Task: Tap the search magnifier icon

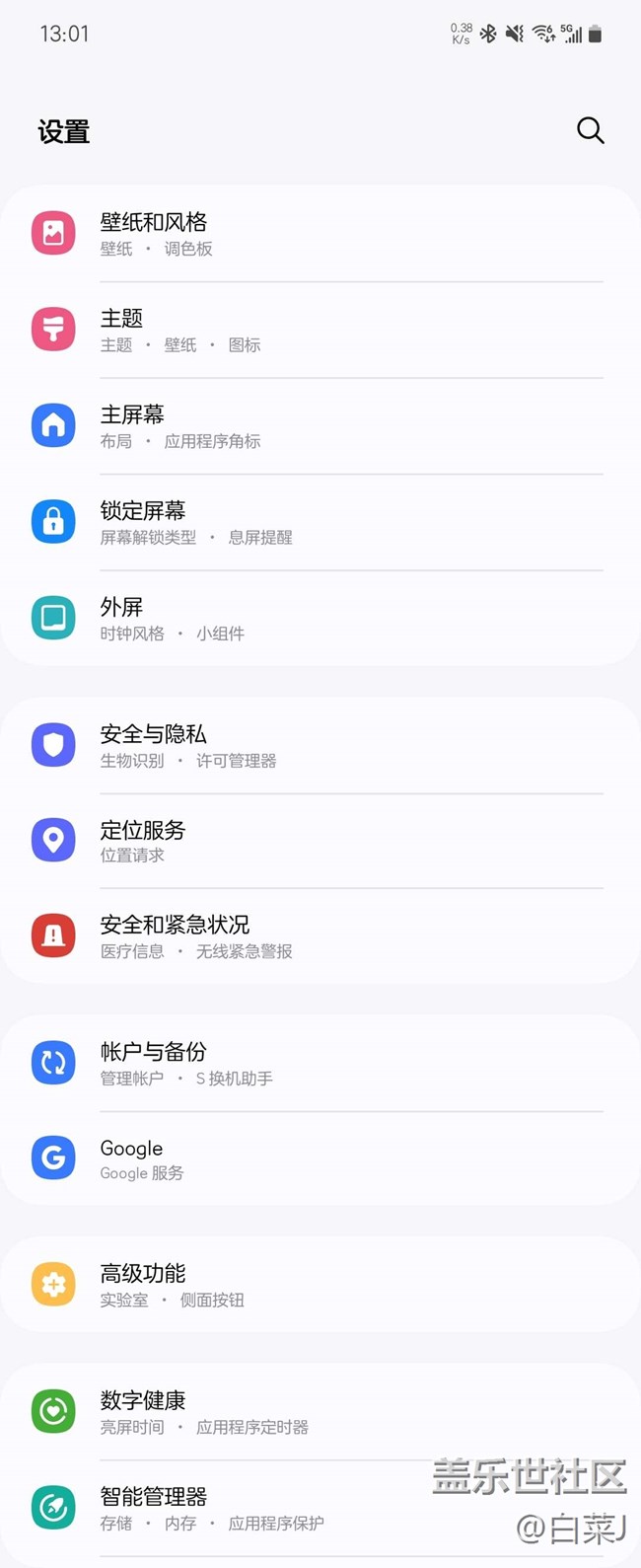Action: pyautogui.click(x=590, y=130)
